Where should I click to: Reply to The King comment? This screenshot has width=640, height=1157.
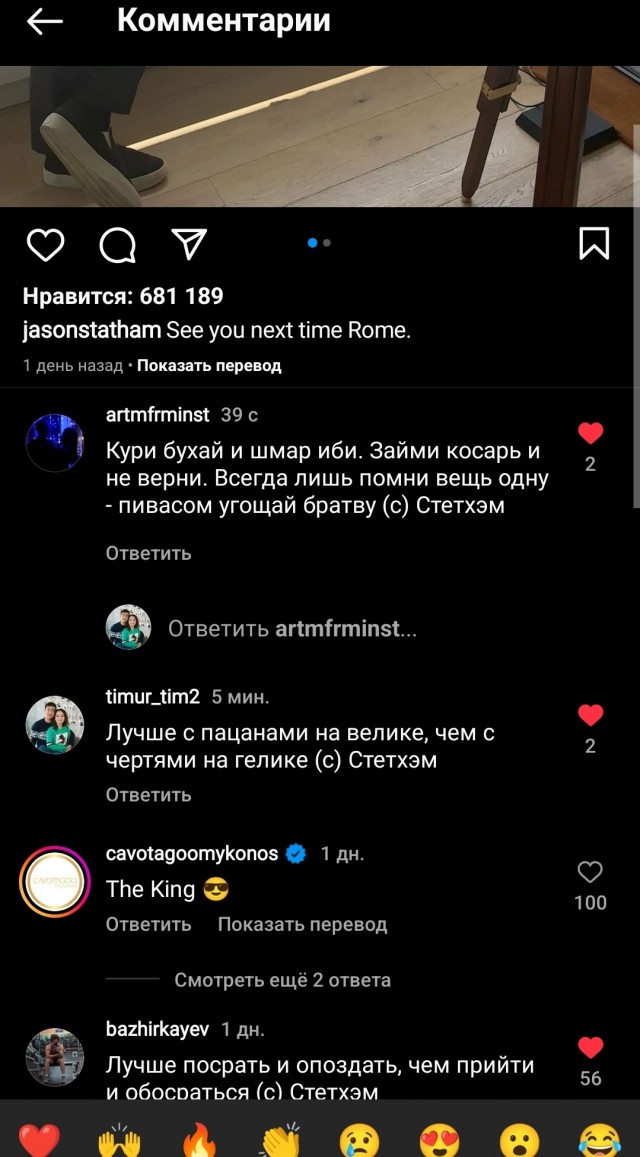pos(148,924)
